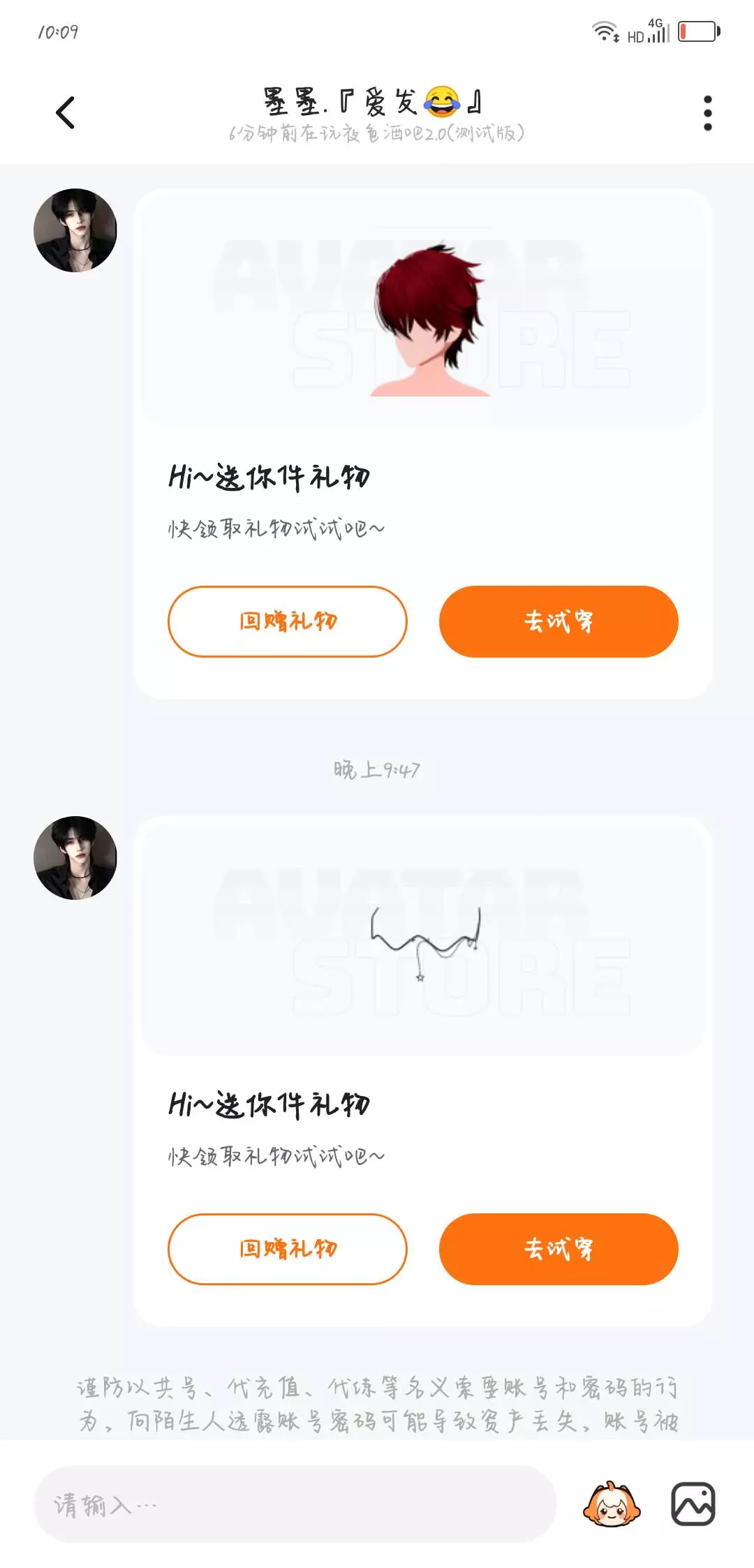Image resolution: width=754 pixels, height=1568 pixels.
Task: Open the three-dot overflow menu
Action: pos(707,113)
